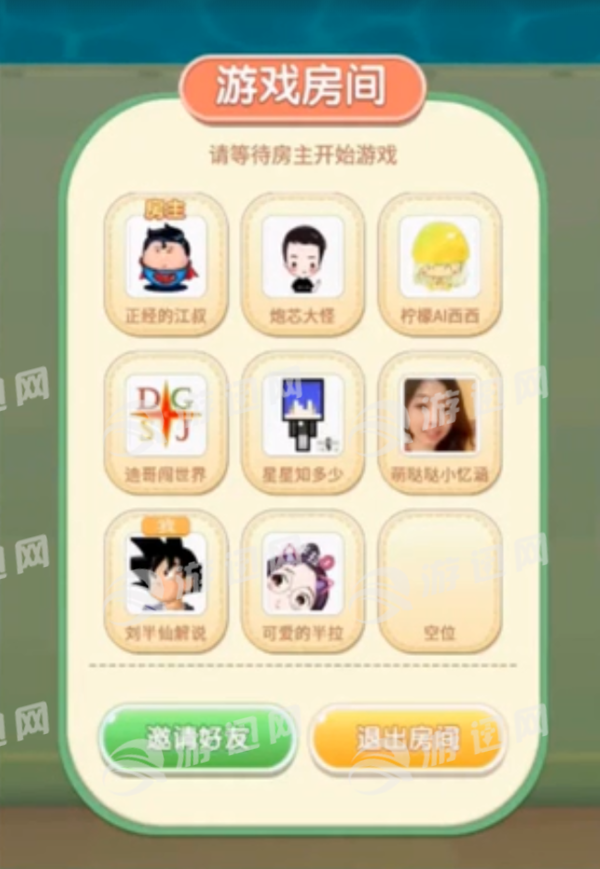Tap the empty 空位 seat
The height and width of the screenshot is (869, 600).
pyautogui.click(x=440, y=580)
